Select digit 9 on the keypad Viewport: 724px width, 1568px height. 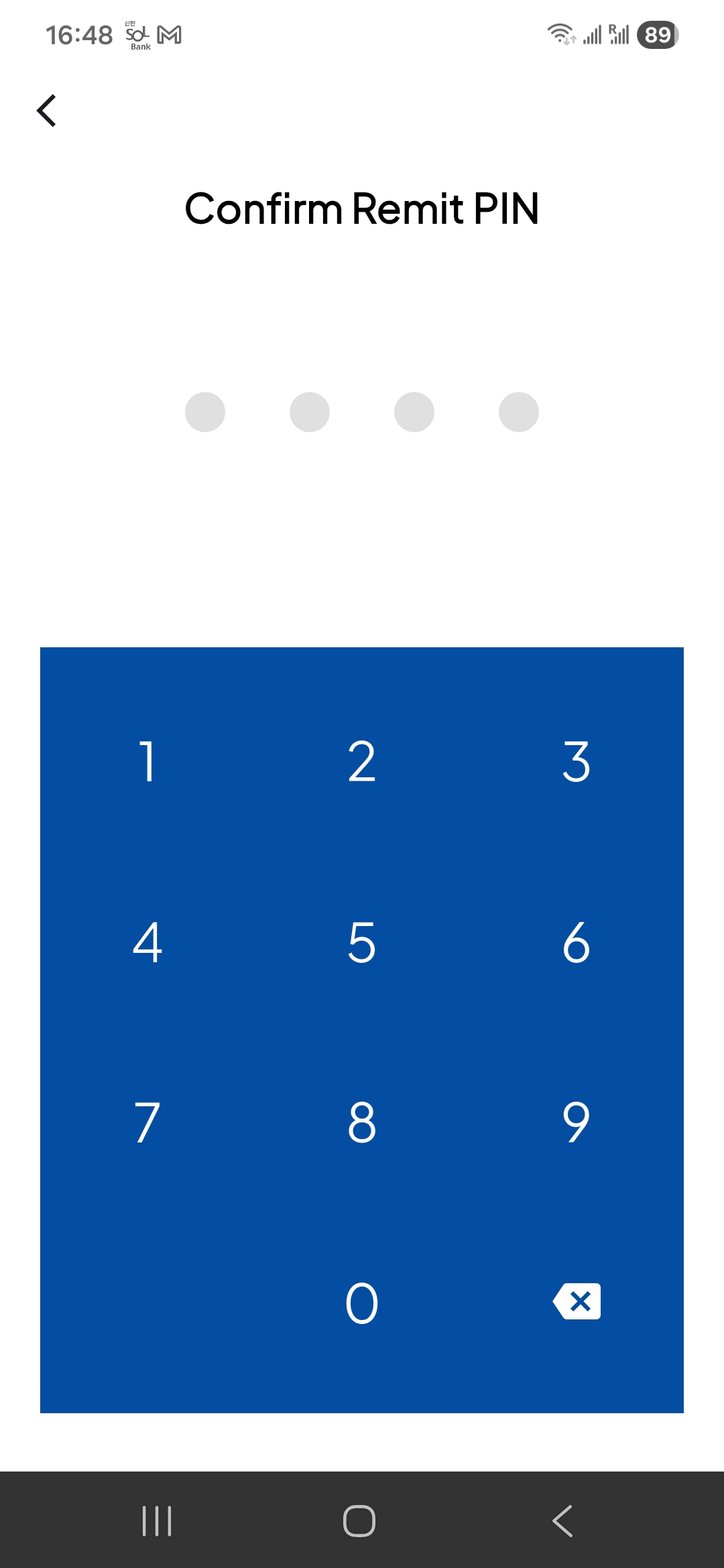tap(577, 1122)
